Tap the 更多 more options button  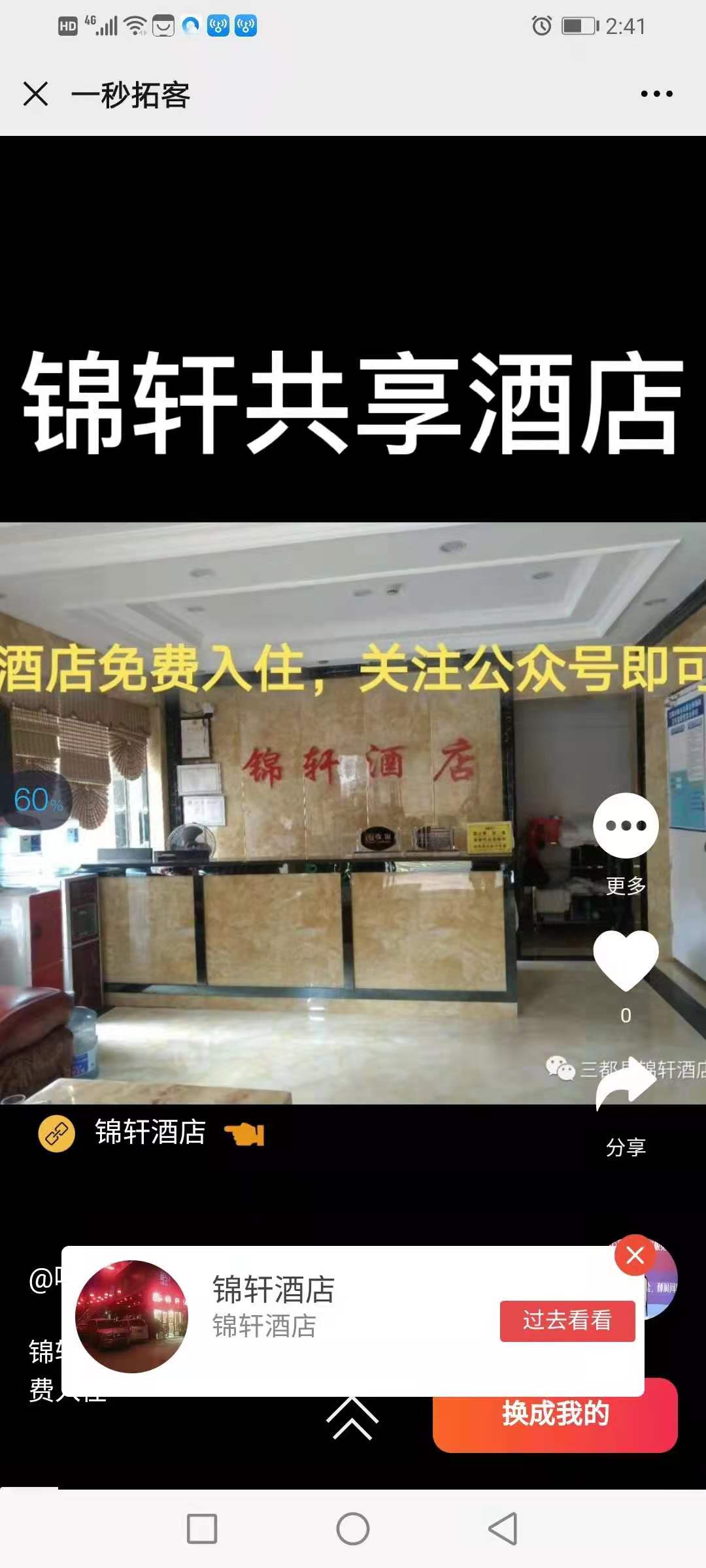[626, 826]
